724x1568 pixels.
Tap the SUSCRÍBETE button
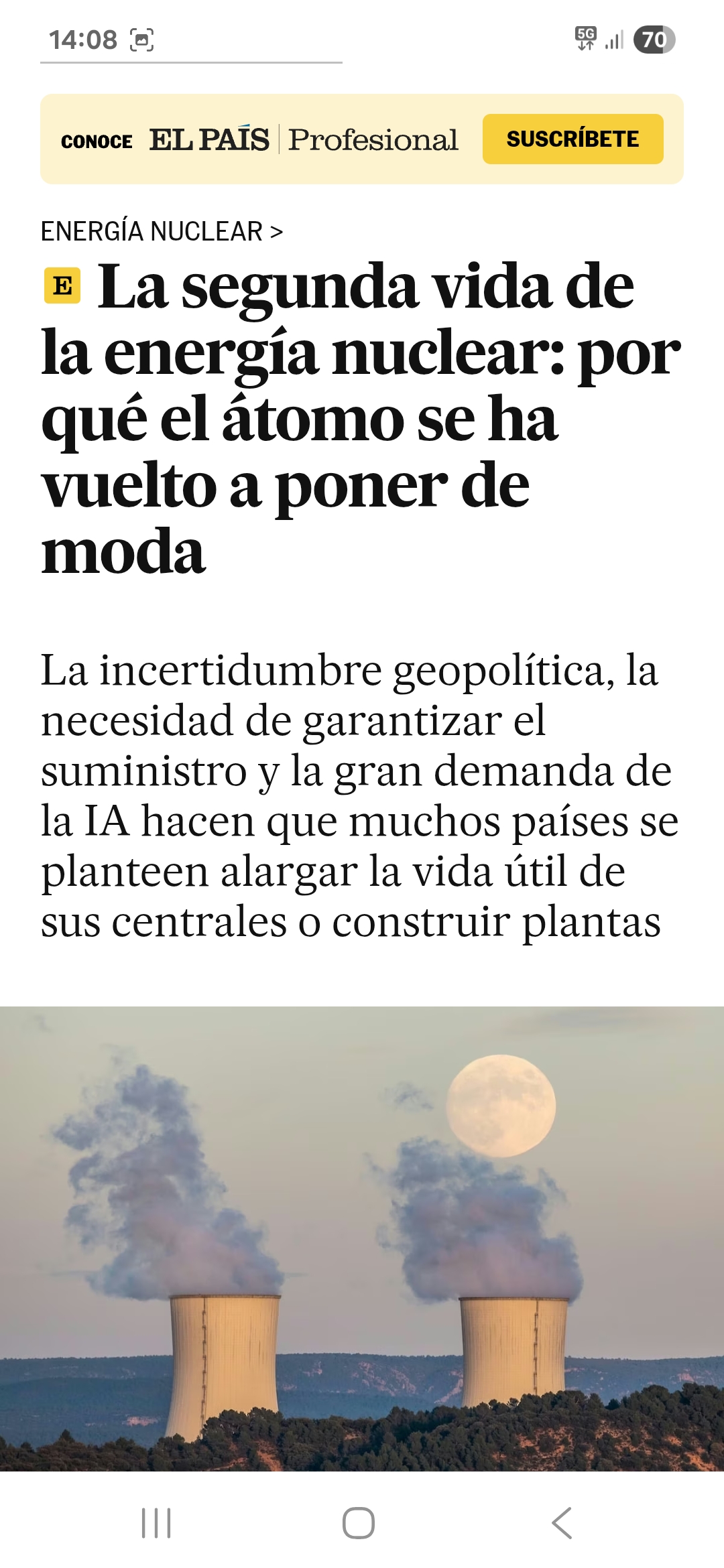click(572, 139)
